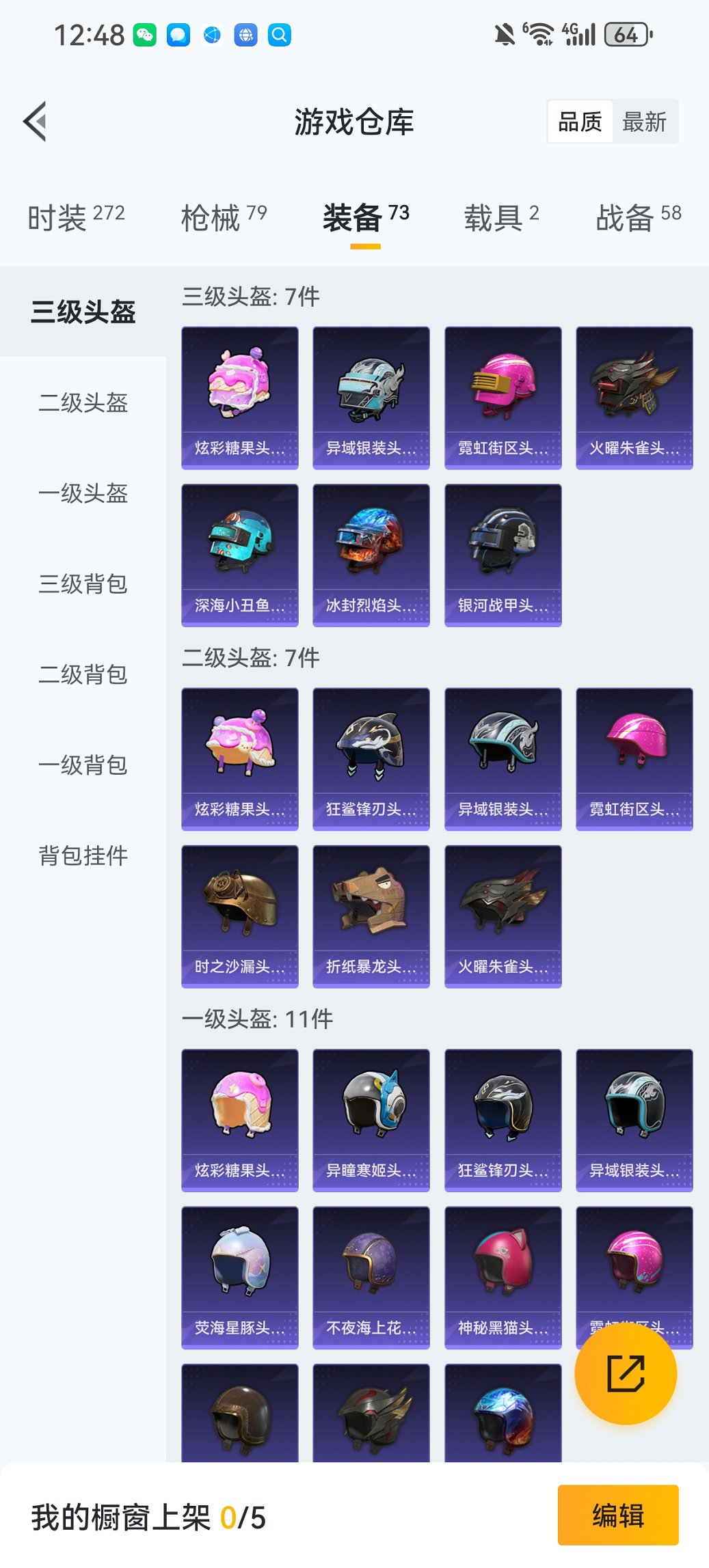Sort items by 最新
Screen dimensions: 709x1568
[644, 122]
